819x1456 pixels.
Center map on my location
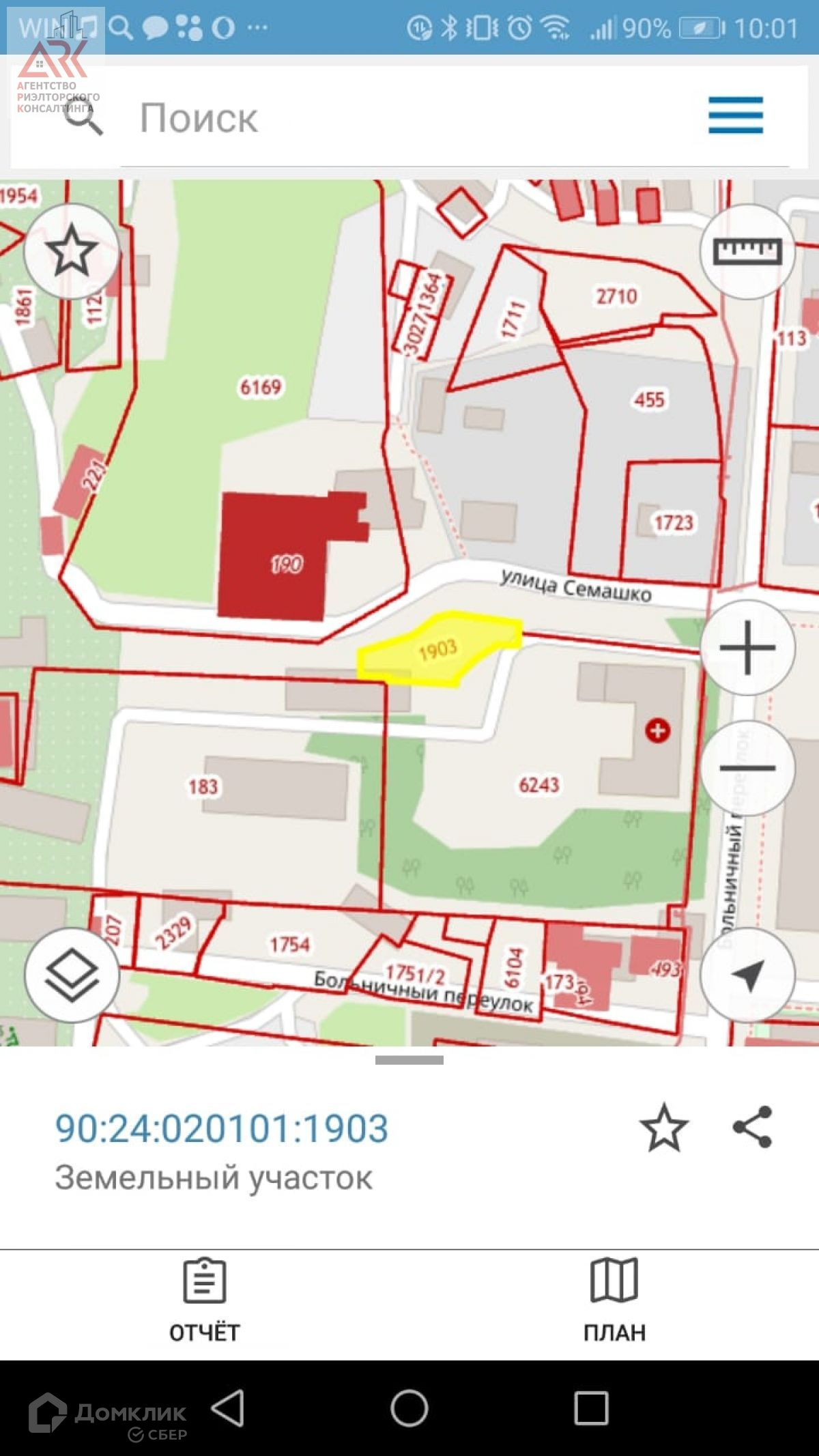747,975
